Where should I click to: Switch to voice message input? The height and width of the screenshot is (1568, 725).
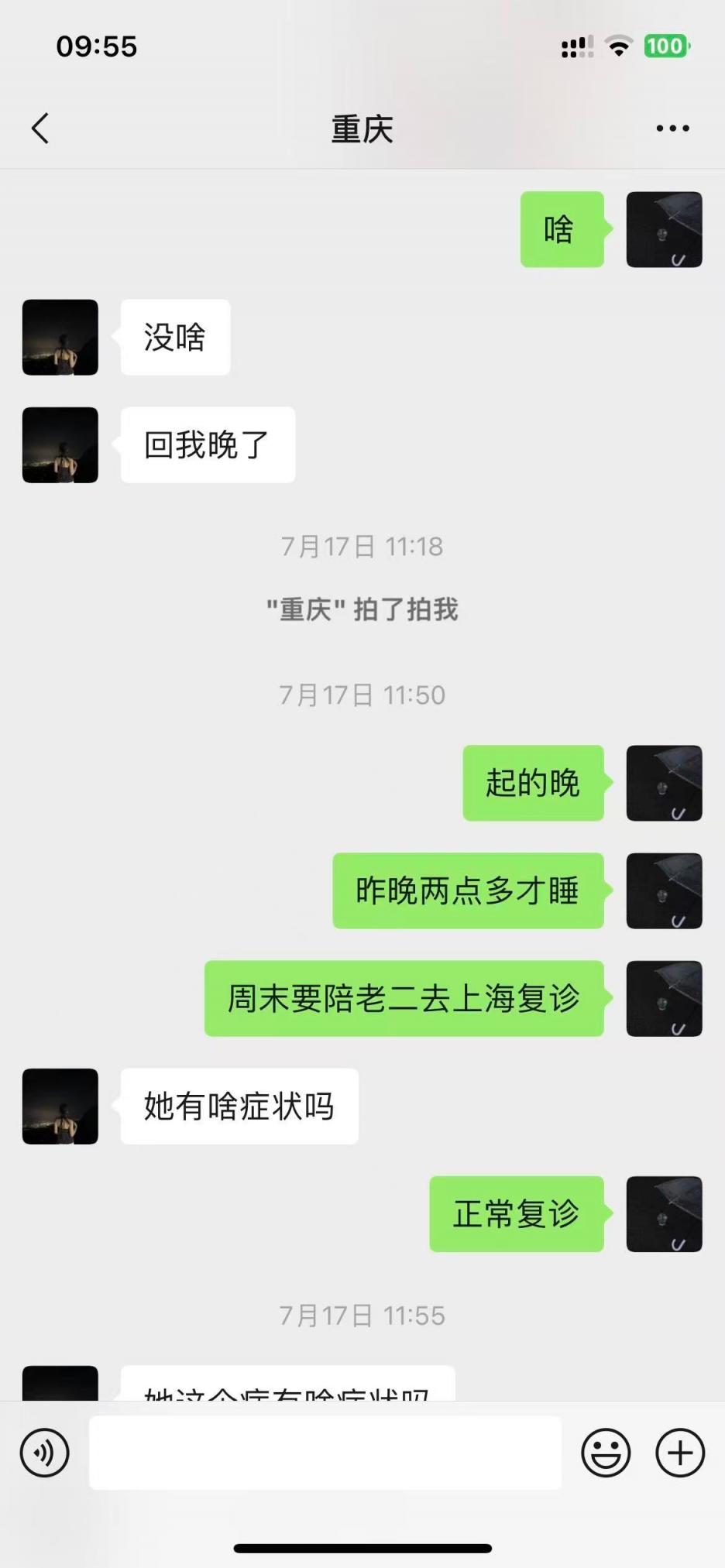click(45, 1453)
